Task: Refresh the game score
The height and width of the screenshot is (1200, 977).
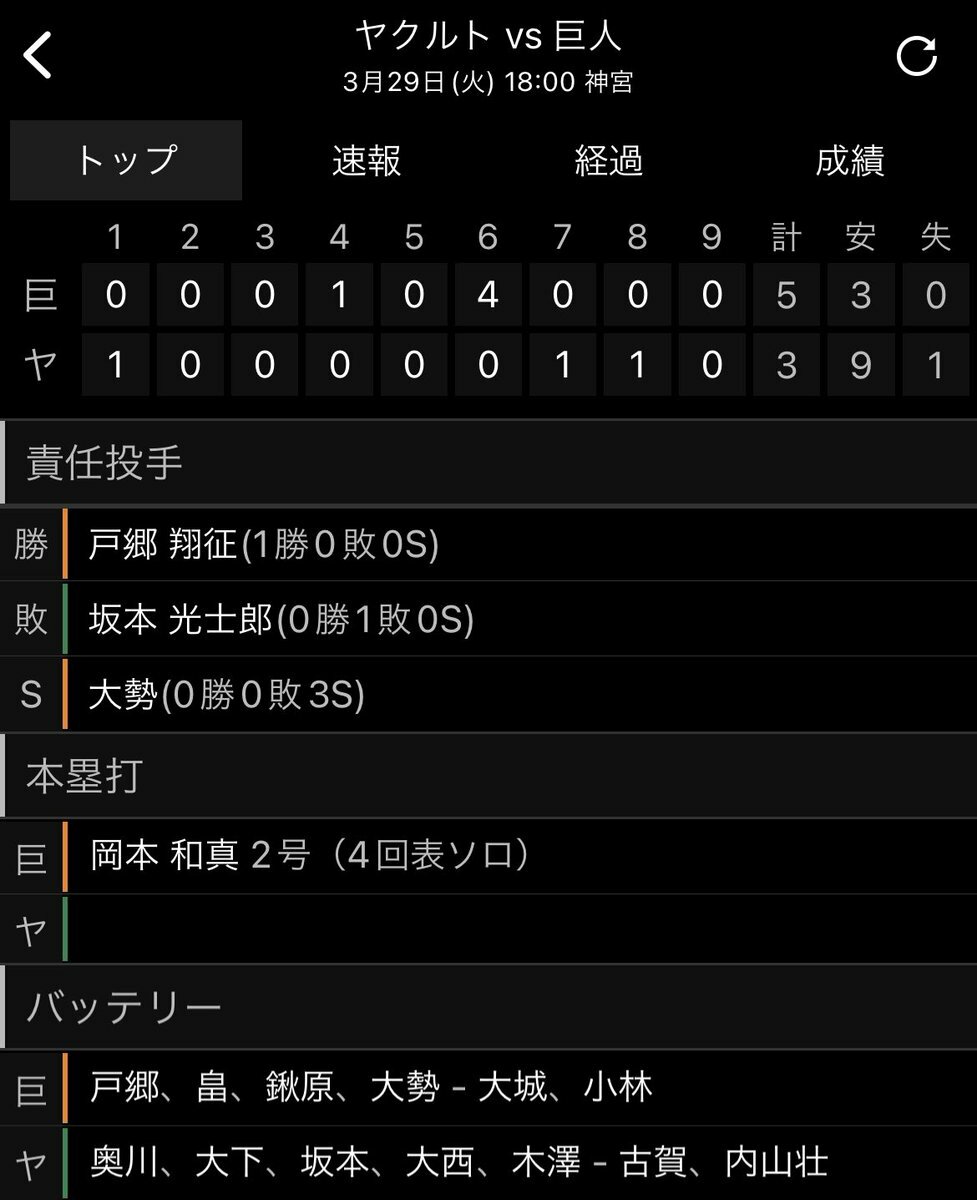Action: pos(916,56)
